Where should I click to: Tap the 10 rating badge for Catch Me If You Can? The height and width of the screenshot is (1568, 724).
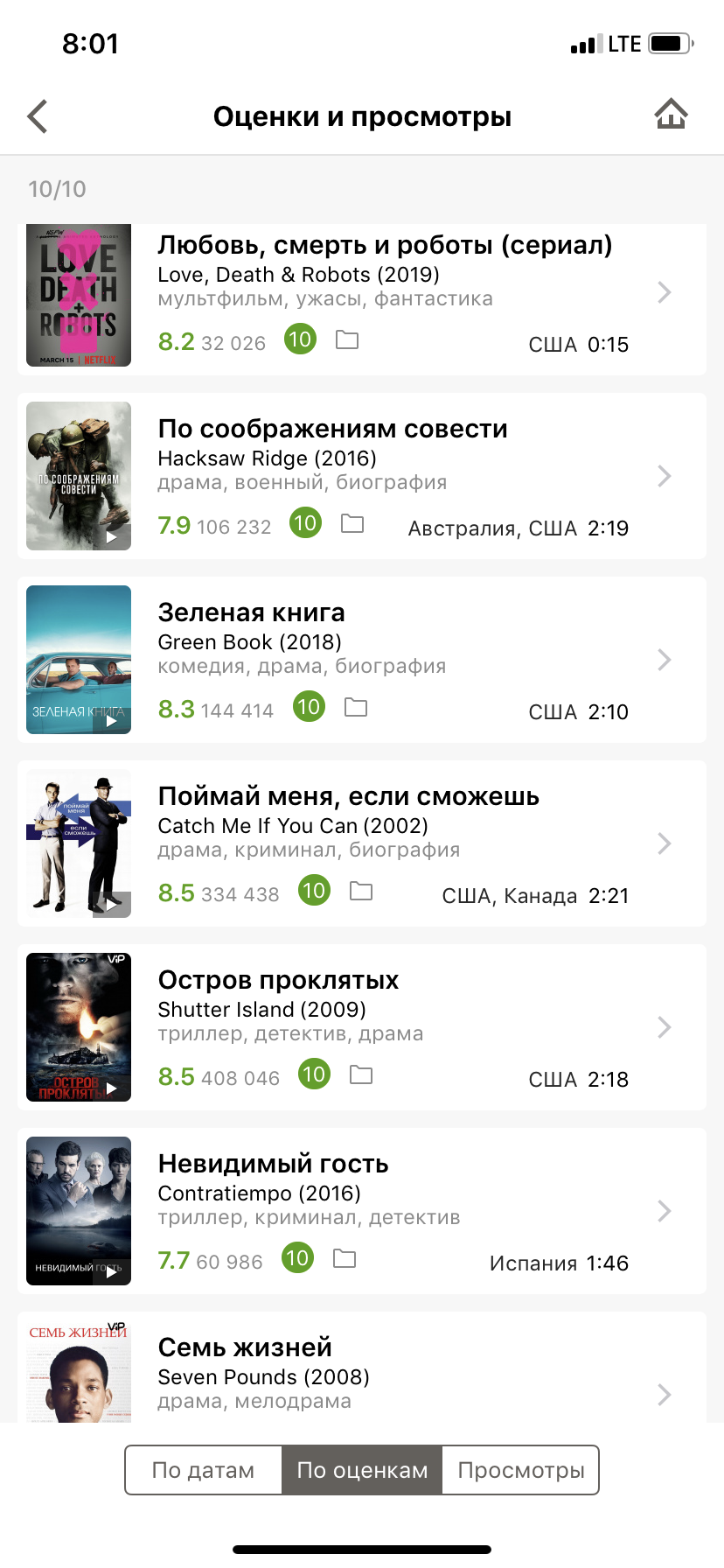pyautogui.click(x=314, y=890)
